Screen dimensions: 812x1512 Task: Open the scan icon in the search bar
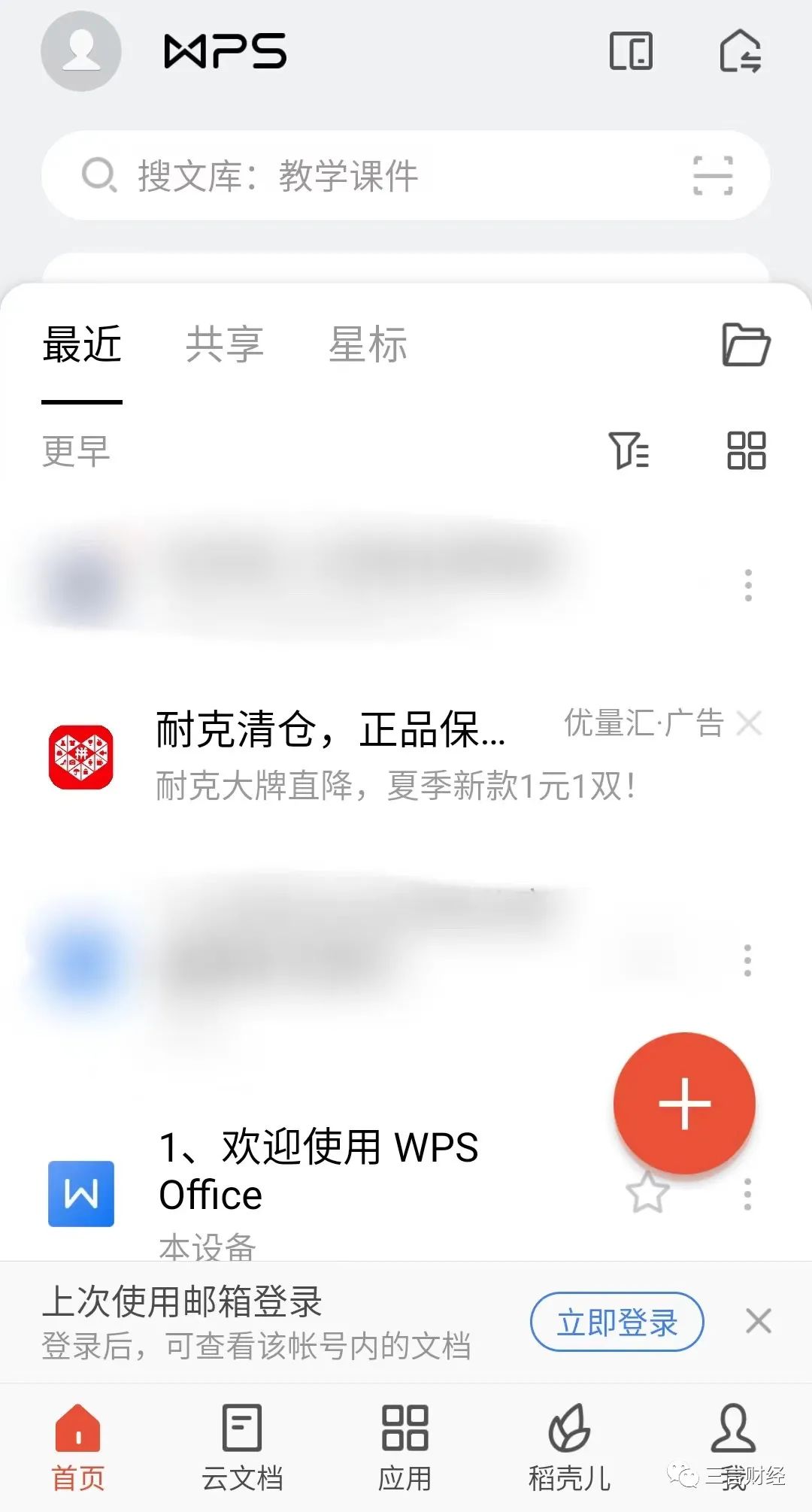point(712,176)
